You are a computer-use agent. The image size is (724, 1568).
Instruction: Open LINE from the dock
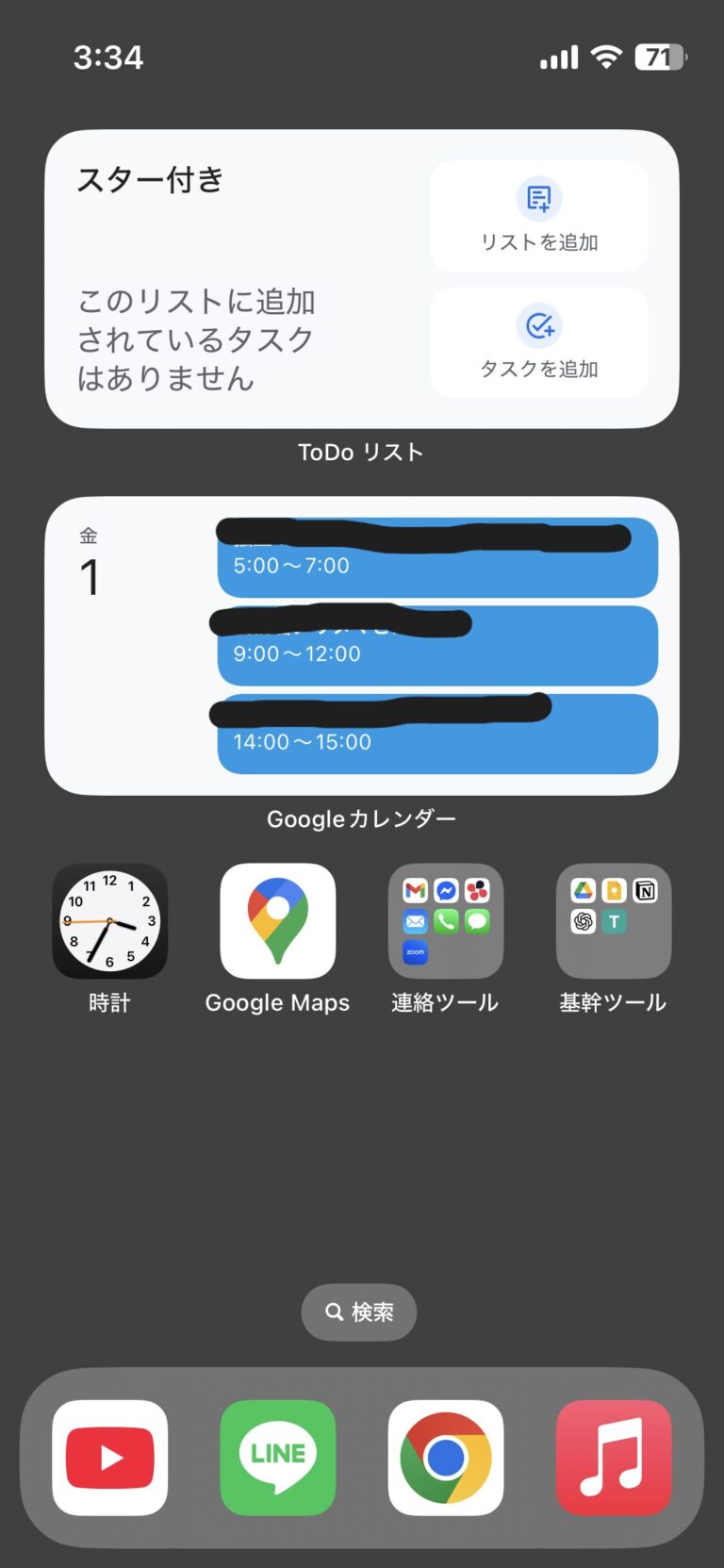[x=277, y=1458]
